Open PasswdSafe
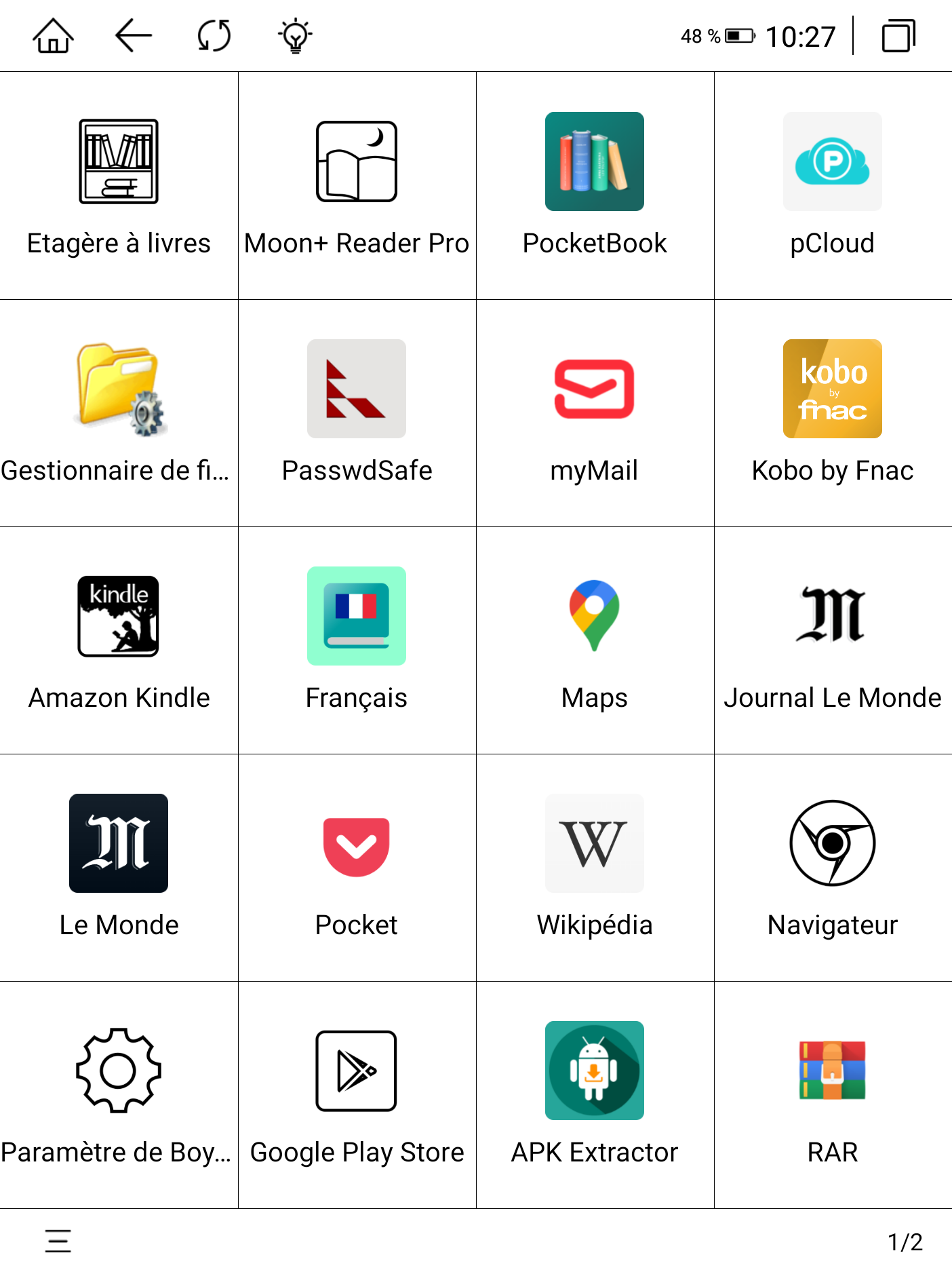The width and height of the screenshot is (952, 1270). (x=357, y=389)
